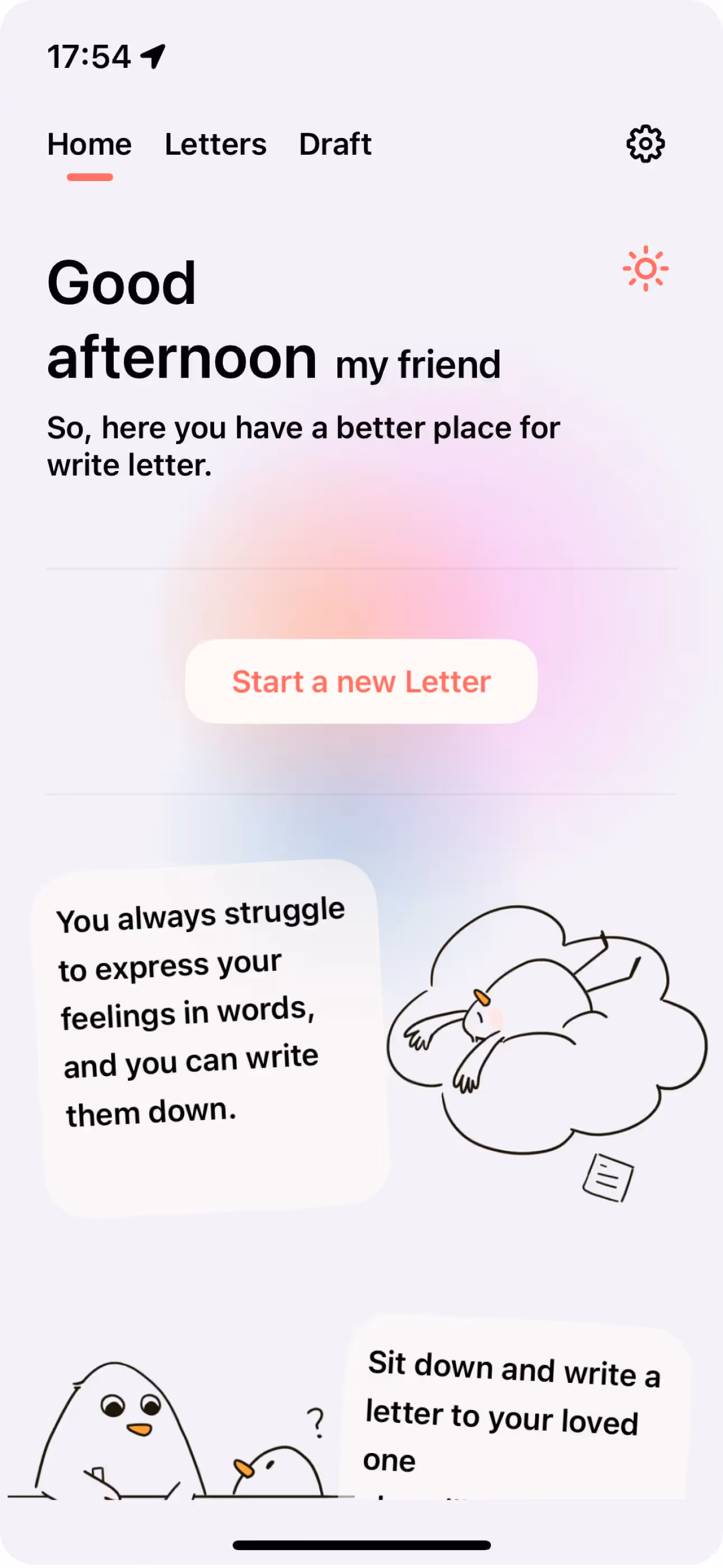Screen dimensions: 723x1568
Task: Open the Draft tab
Action: (335, 144)
